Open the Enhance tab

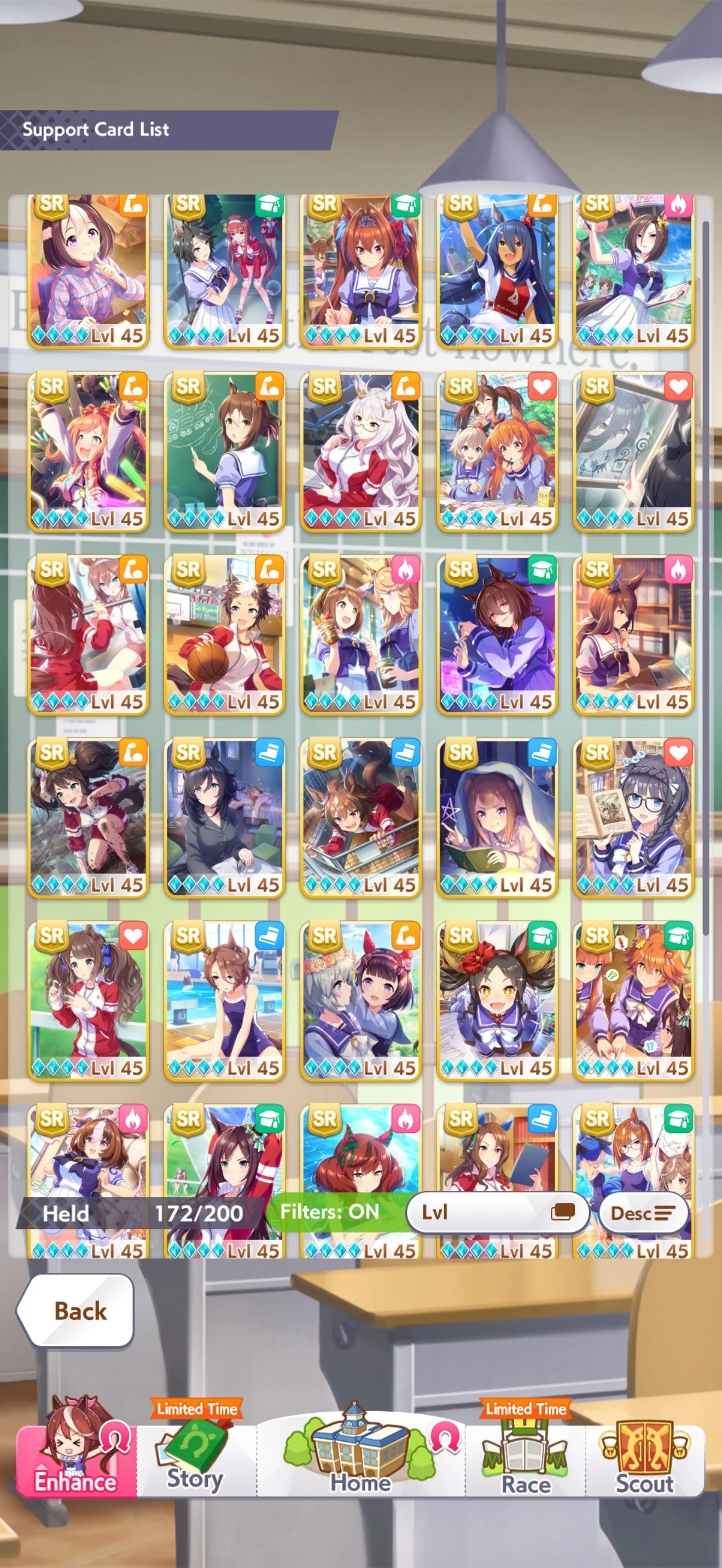tap(75, 1460)
